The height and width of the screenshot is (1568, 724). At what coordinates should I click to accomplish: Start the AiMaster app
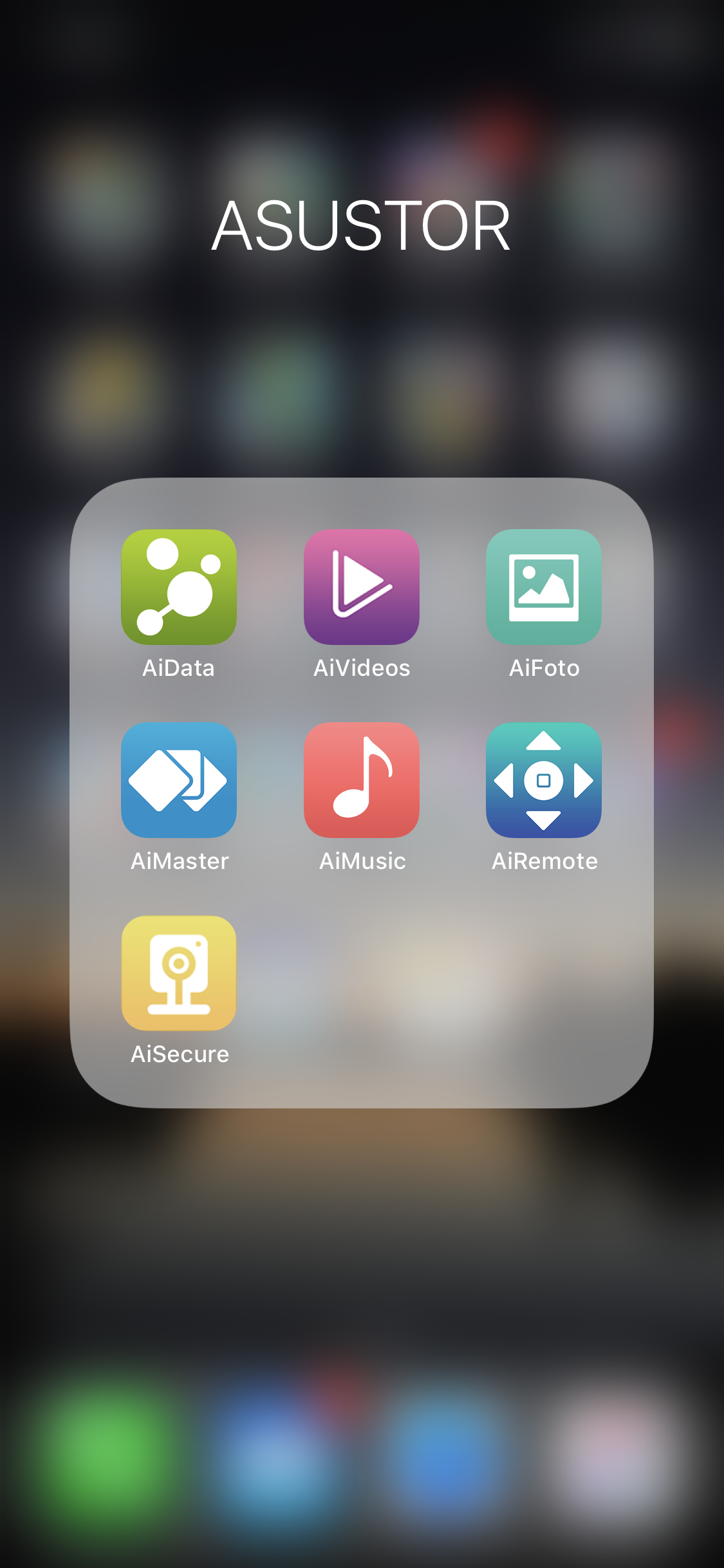179,779
